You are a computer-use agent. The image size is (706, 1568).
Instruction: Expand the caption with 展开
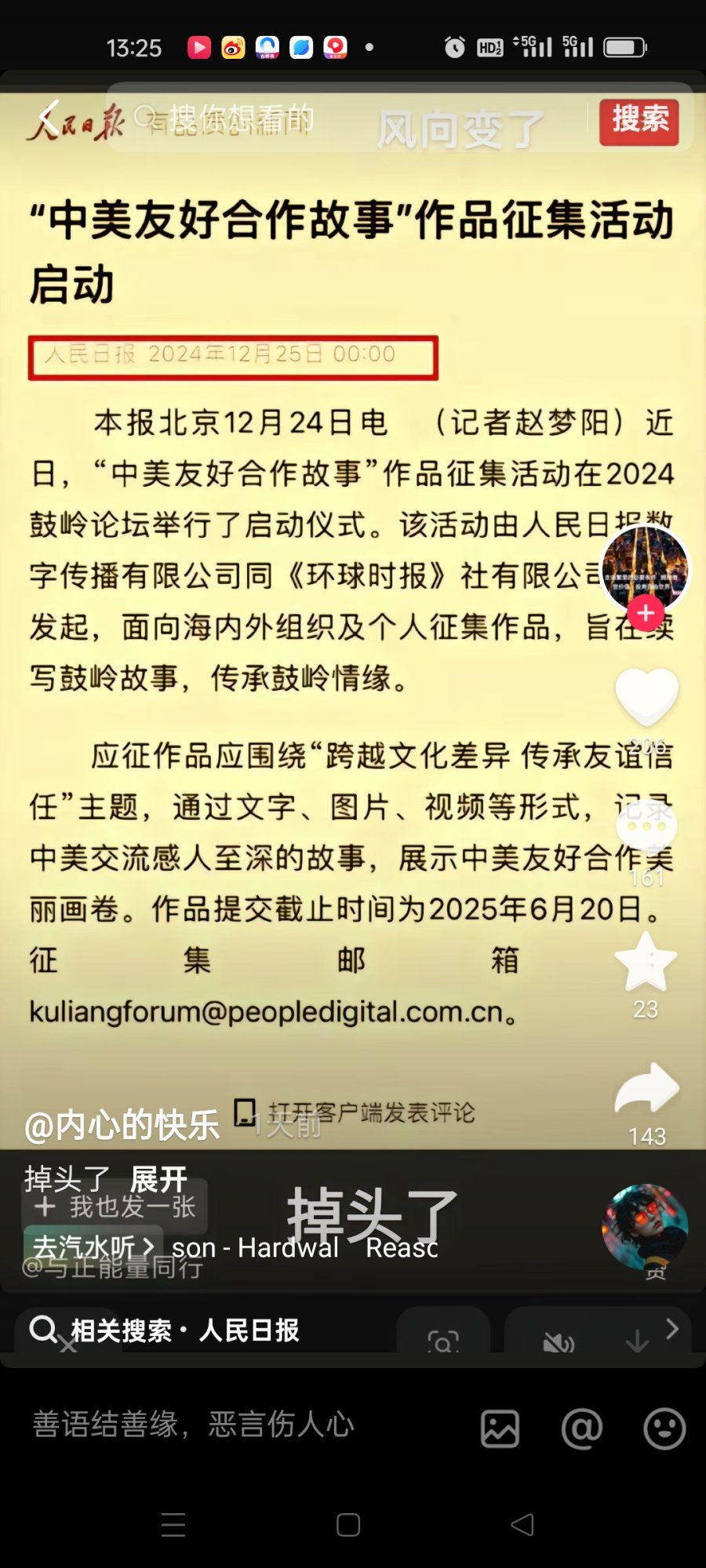point(158,1178)
